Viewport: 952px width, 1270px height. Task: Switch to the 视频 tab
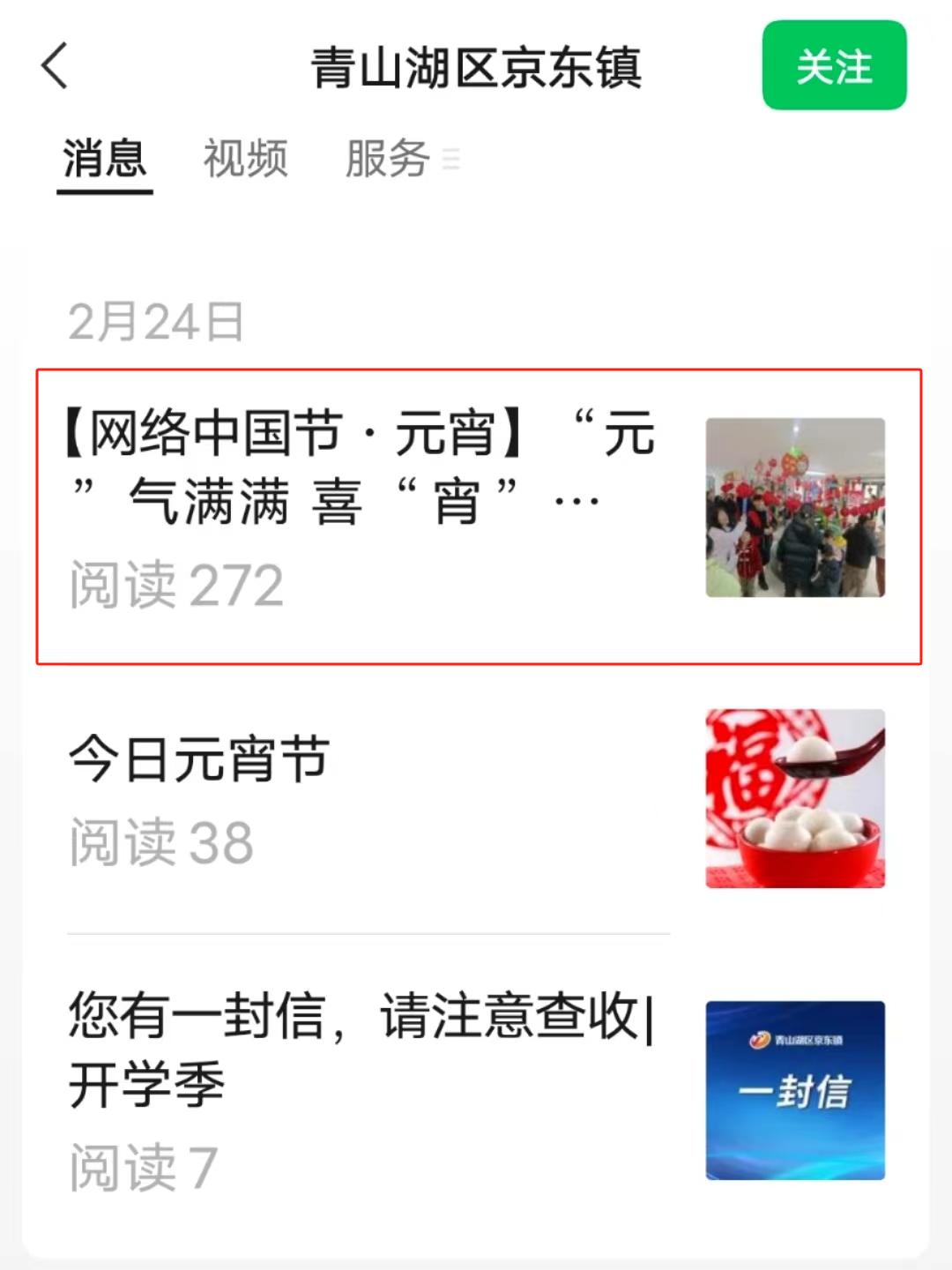point(245,160)
